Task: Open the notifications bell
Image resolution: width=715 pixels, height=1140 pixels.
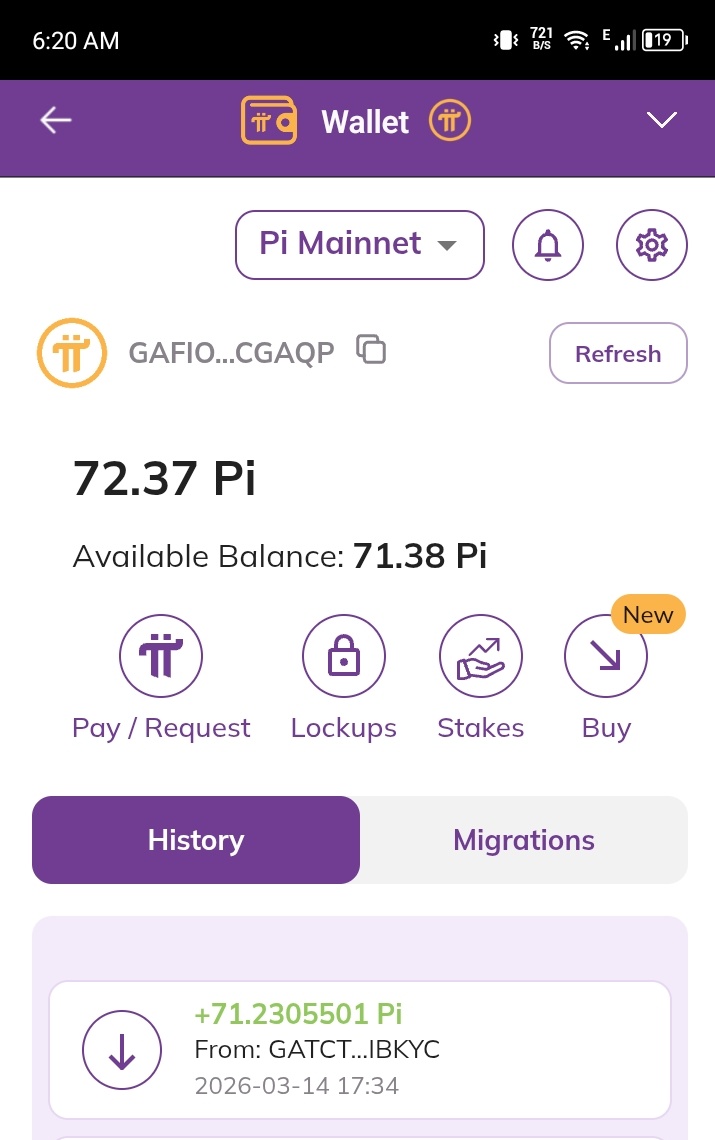Action: click(548, 244)
